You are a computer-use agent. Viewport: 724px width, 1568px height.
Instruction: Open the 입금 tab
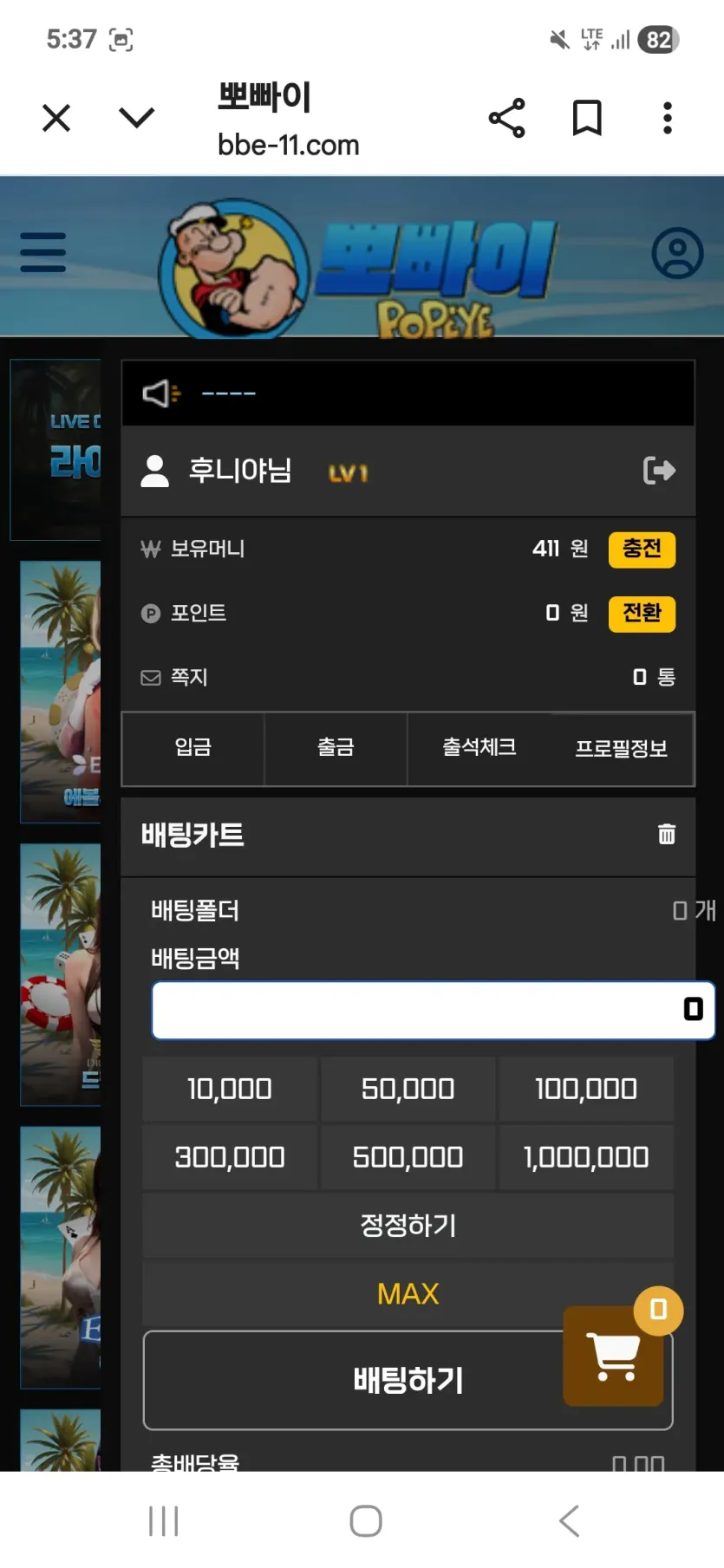click(192, 748)
